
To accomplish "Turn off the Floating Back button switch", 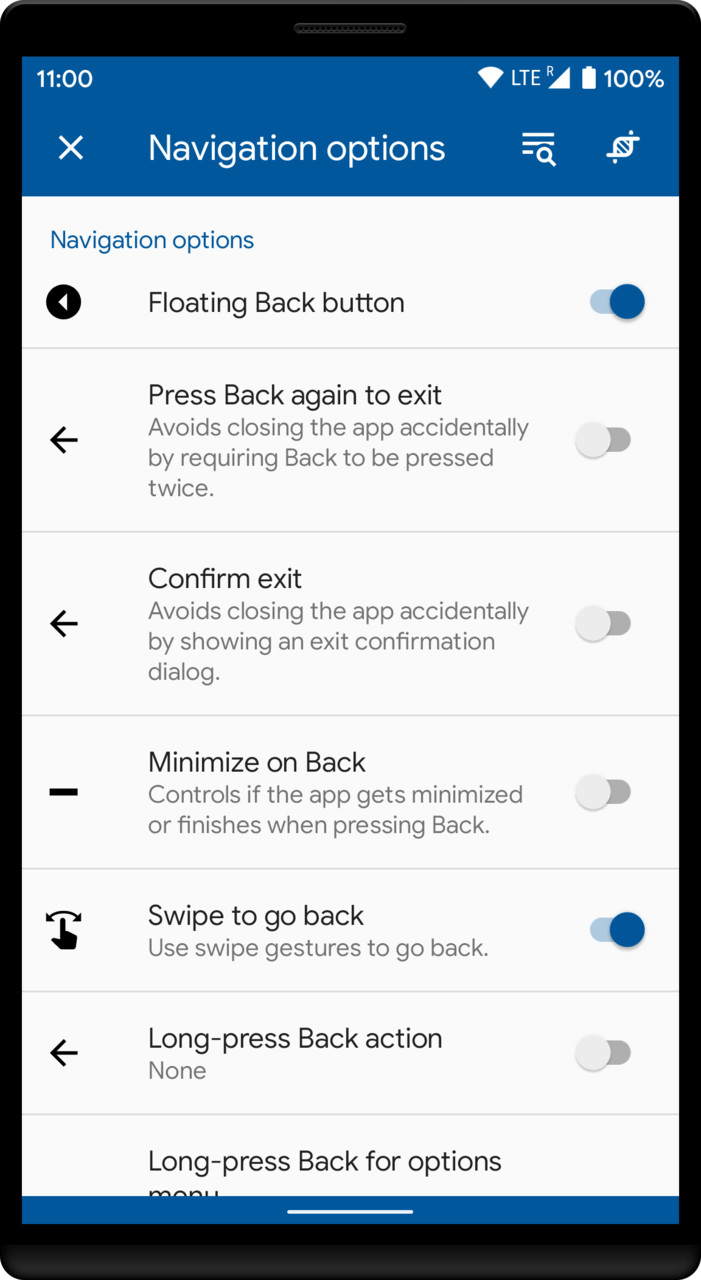I will point(616,302).
